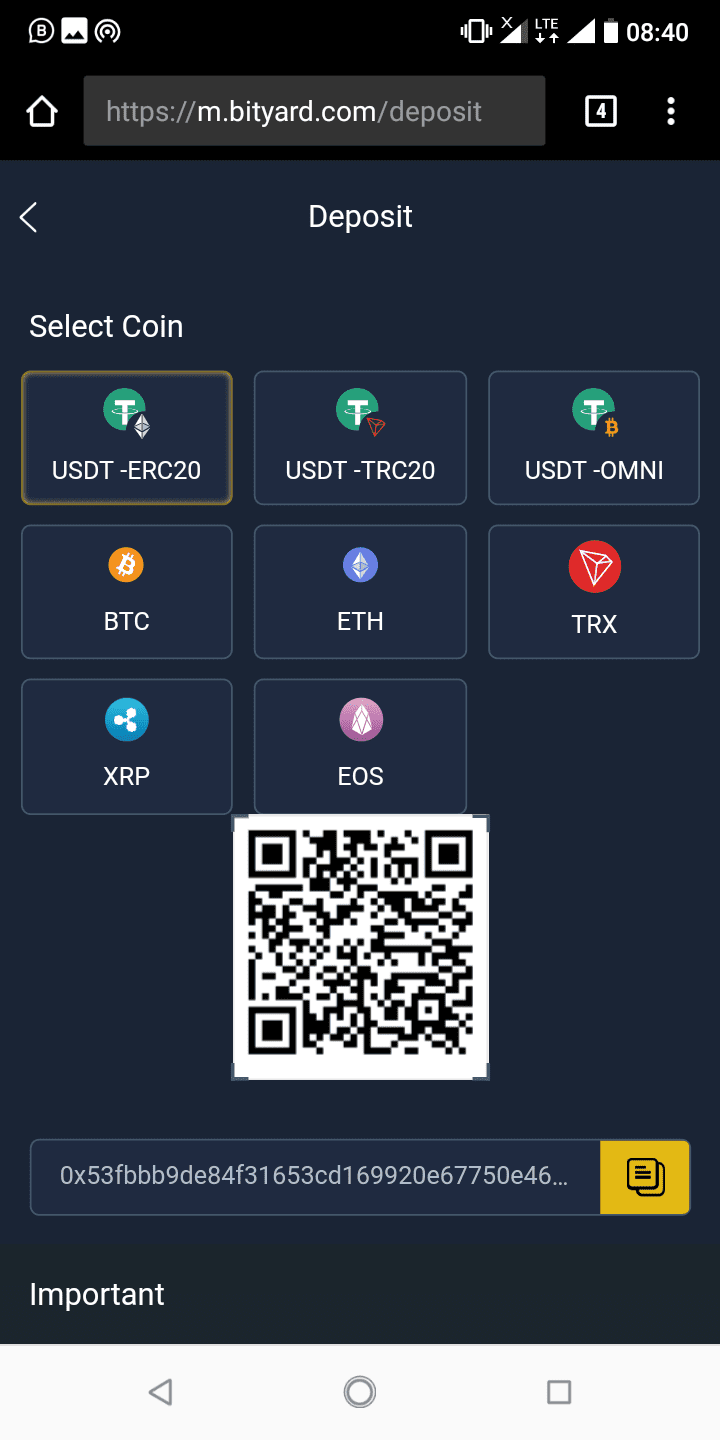Select the EOS coin
The width and height of the screenshot is (720, 1440).
point(360,746)
